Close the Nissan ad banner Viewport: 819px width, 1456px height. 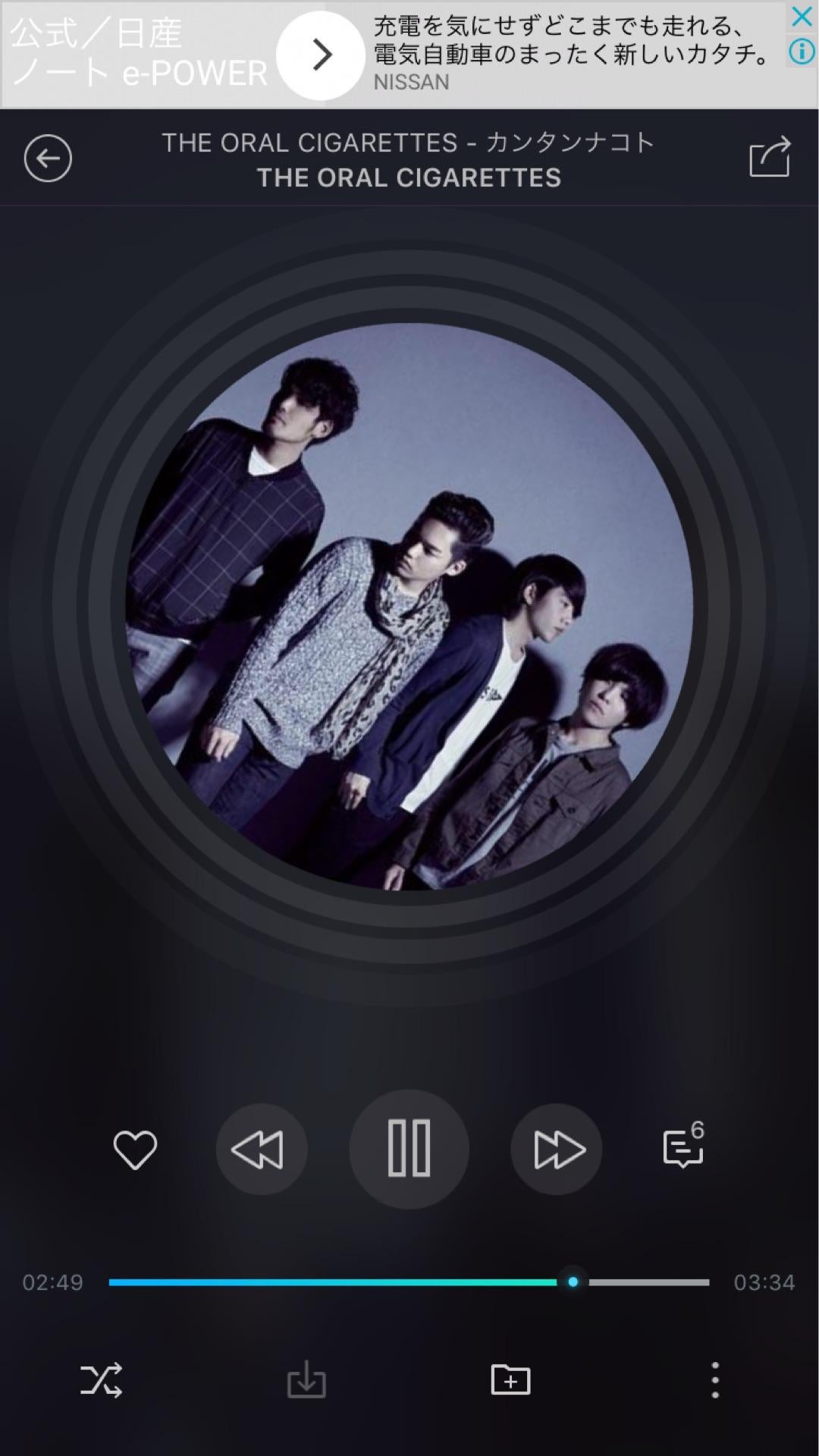tap(802, 17)
